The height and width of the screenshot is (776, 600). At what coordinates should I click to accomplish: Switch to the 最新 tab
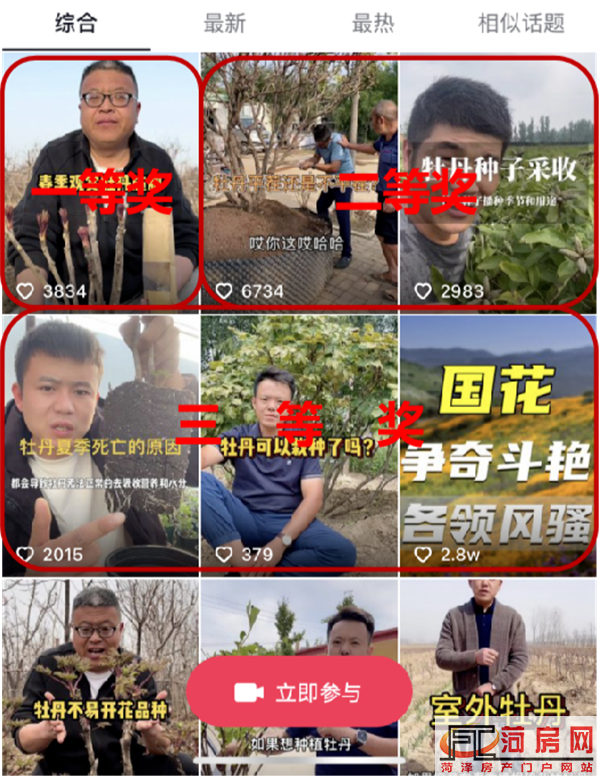click(x=224, y=23)
